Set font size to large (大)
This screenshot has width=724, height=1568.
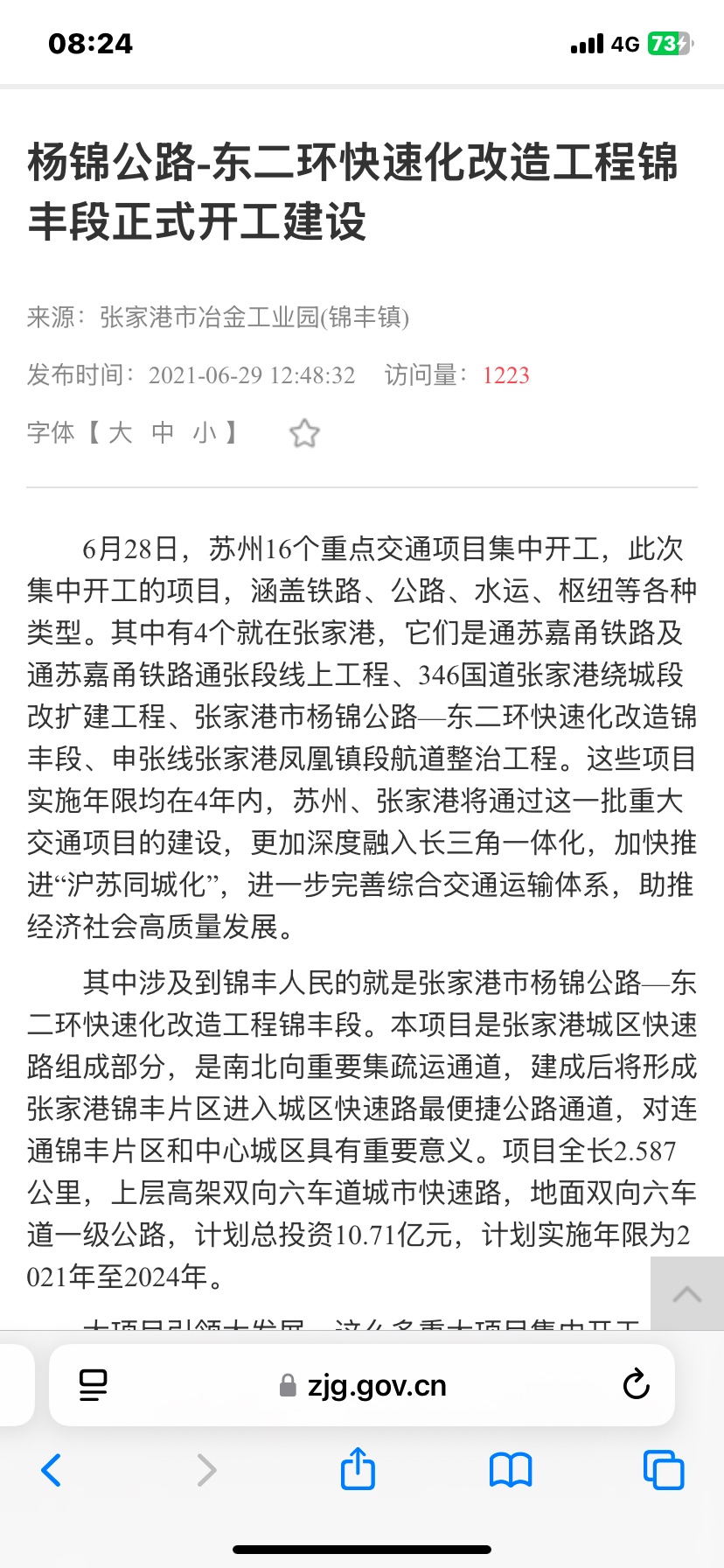coord(121,432)
